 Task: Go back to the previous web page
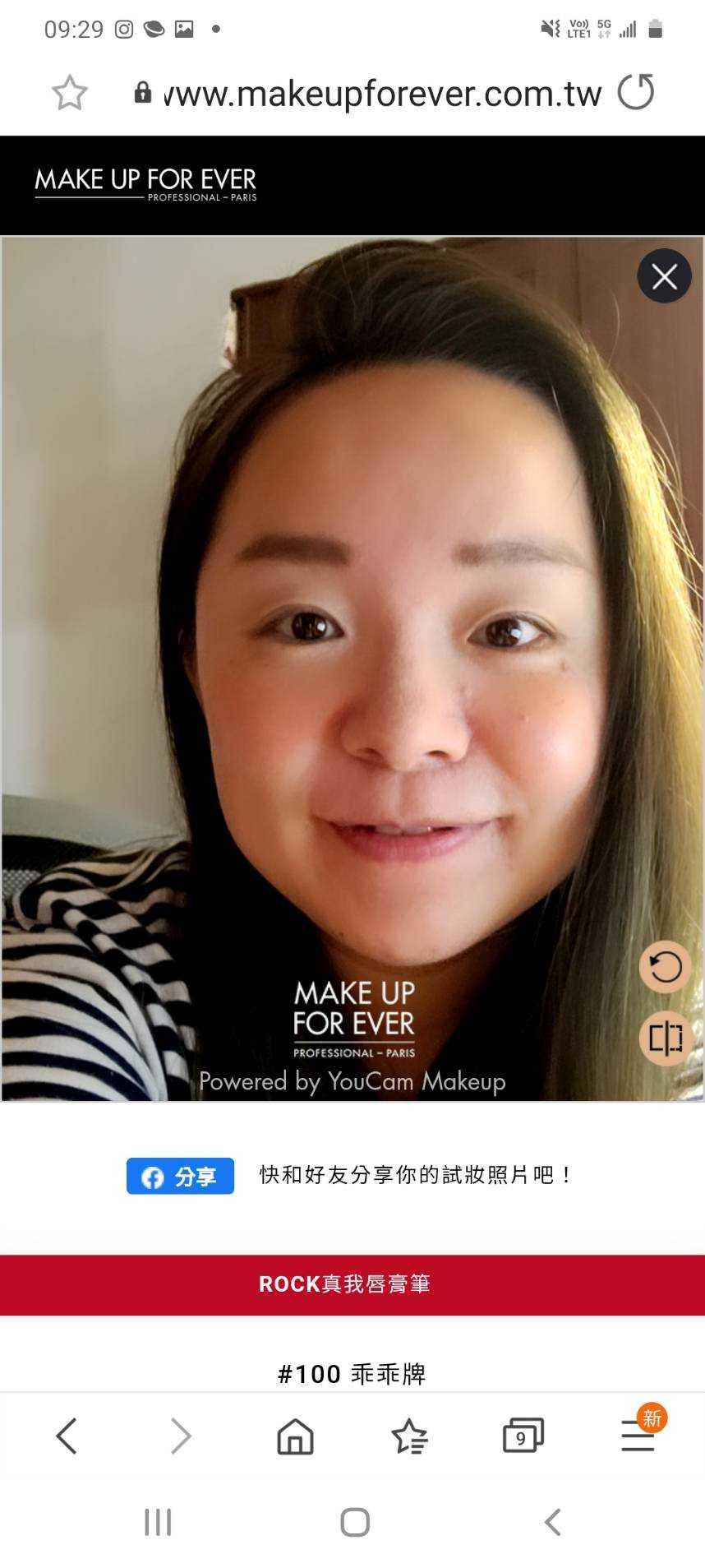pos(67,1436)
